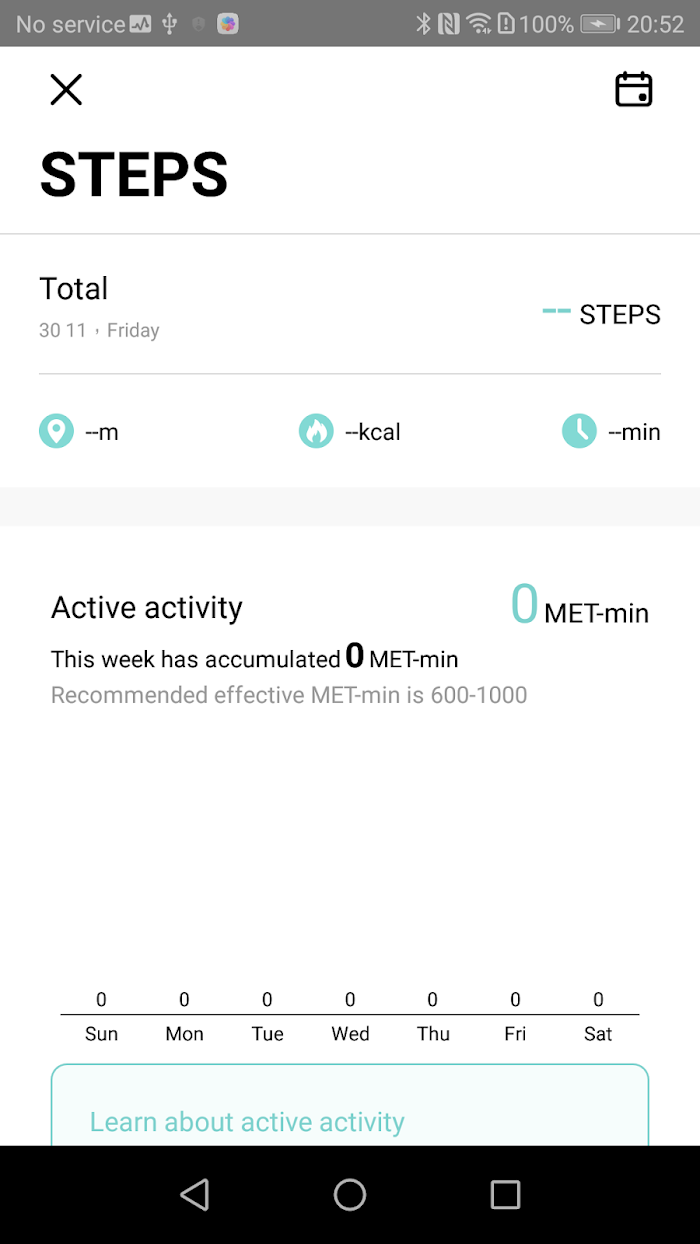Tap the system back button
Viewport: 700px width, 1244px height.
coord(194,1194)
